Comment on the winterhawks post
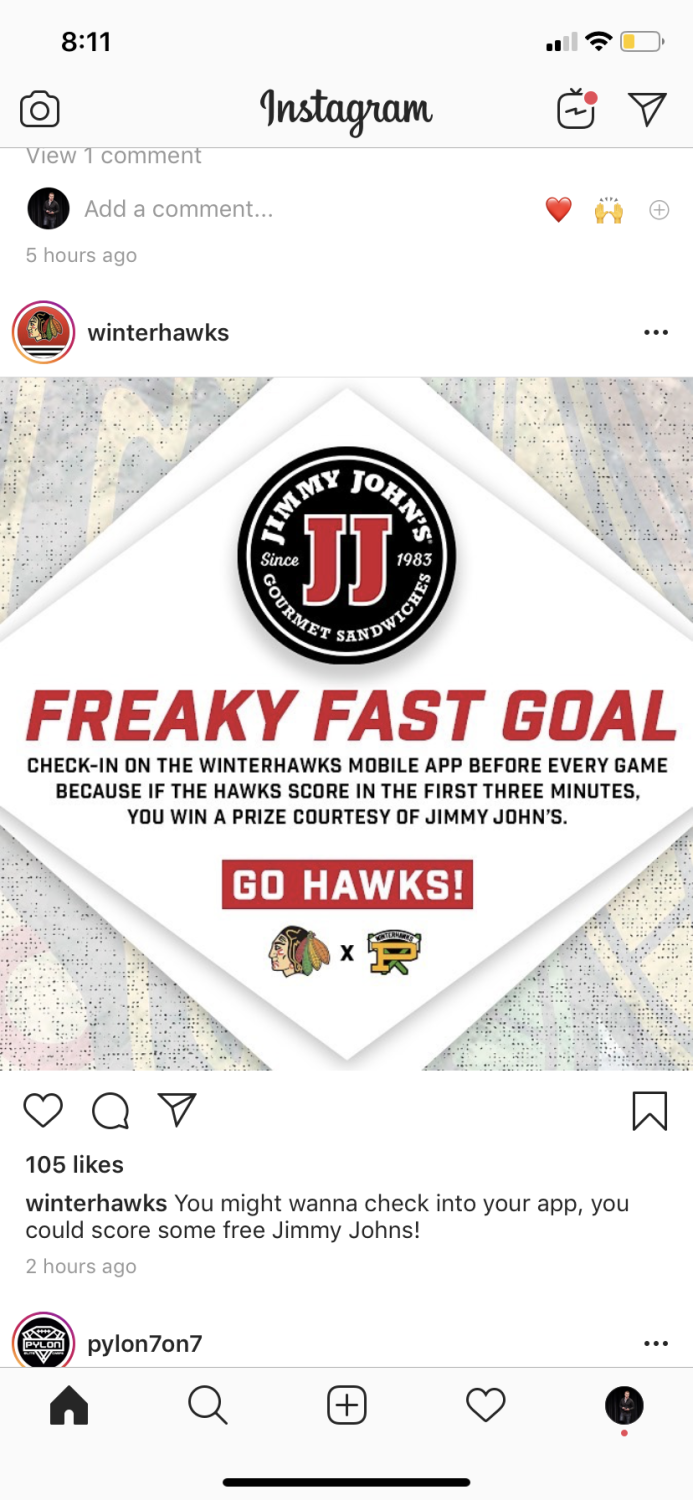This screenshot has height=1500, width=693. click(110, 1110)
